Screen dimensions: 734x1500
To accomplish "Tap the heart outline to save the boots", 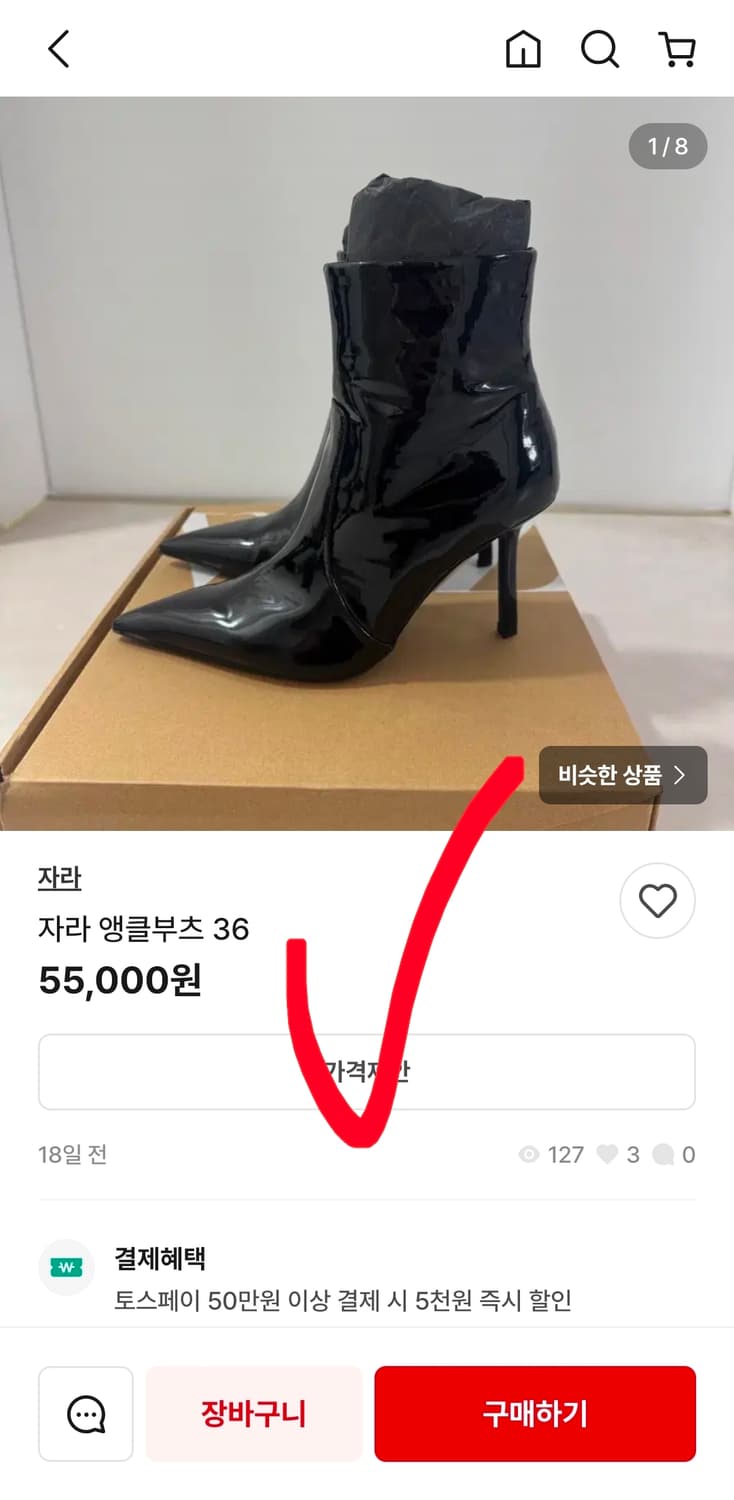I will pyautogui.click(x=657, y=900).
